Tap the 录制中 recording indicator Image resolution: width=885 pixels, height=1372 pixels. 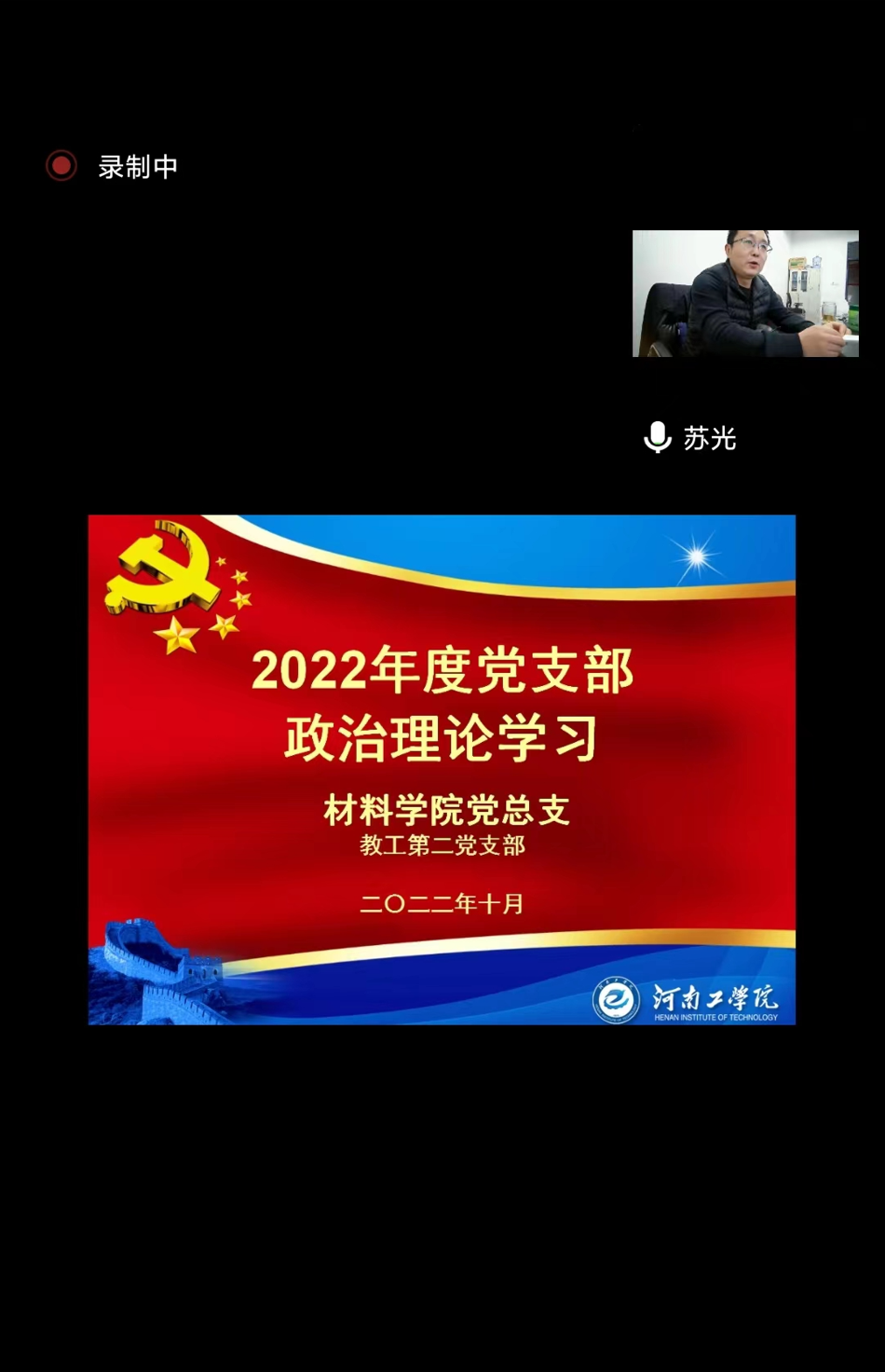coord(112,167)
